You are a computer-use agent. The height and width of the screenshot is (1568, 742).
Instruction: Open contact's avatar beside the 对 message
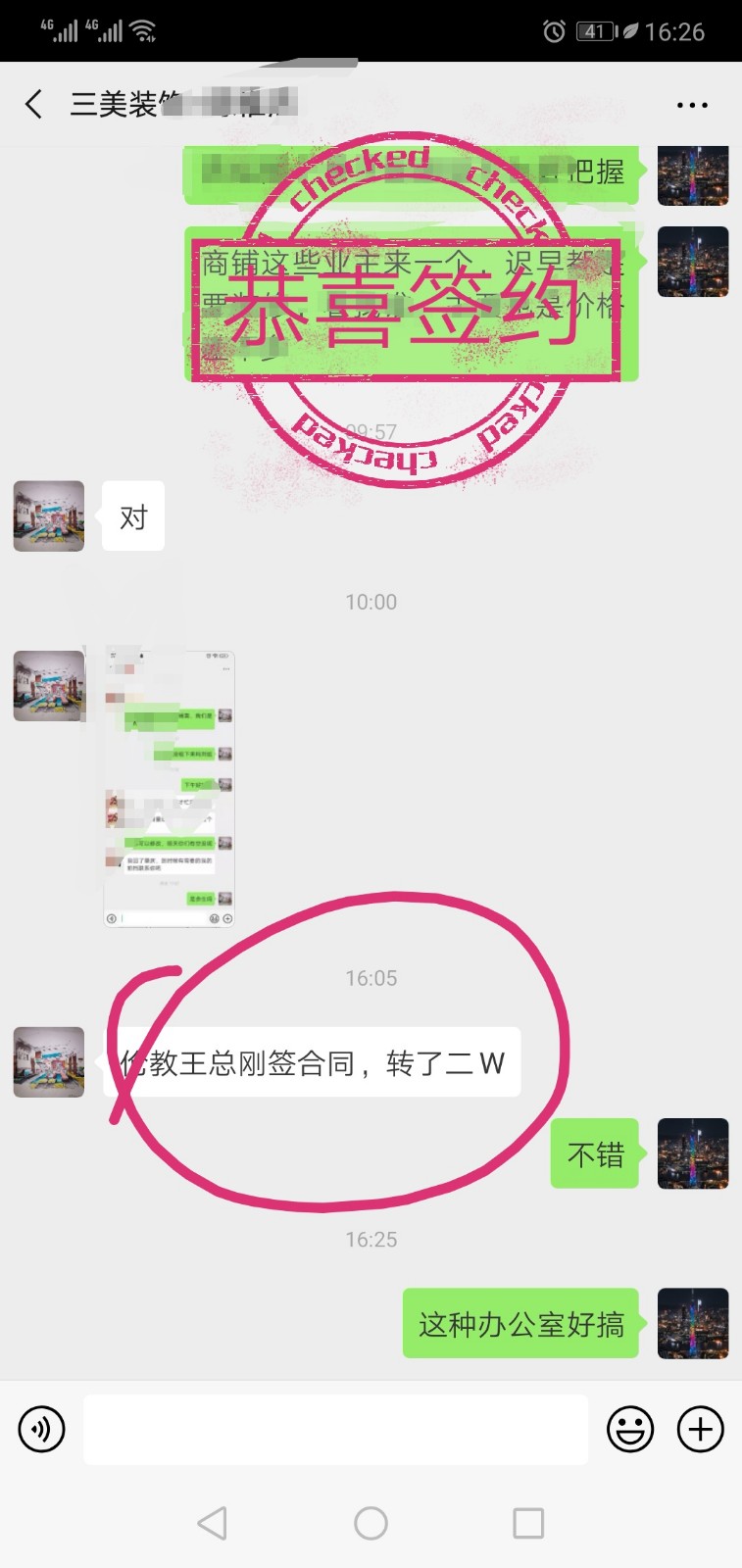[x=49, y=515]
